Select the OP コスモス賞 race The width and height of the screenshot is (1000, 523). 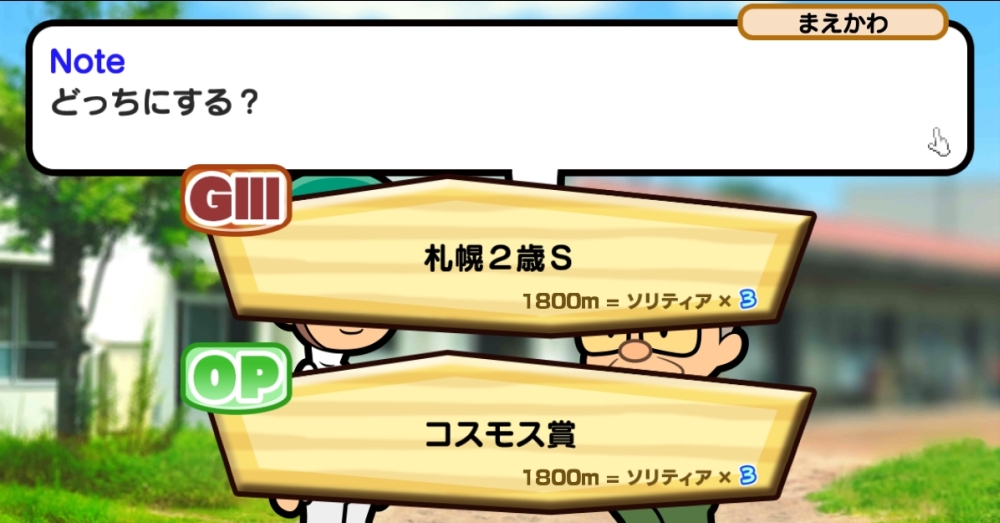(x=500, y=434)
